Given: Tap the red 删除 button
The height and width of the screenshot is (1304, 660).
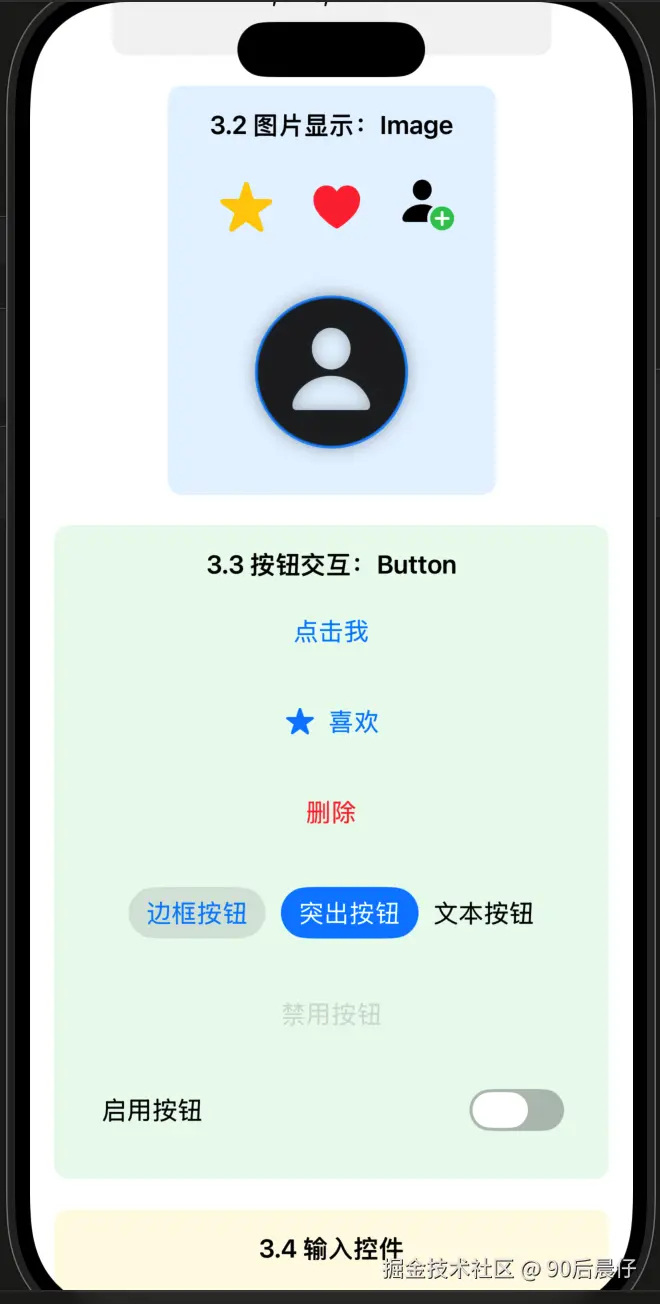Looking at the screenshot, I should click(331, 812).
